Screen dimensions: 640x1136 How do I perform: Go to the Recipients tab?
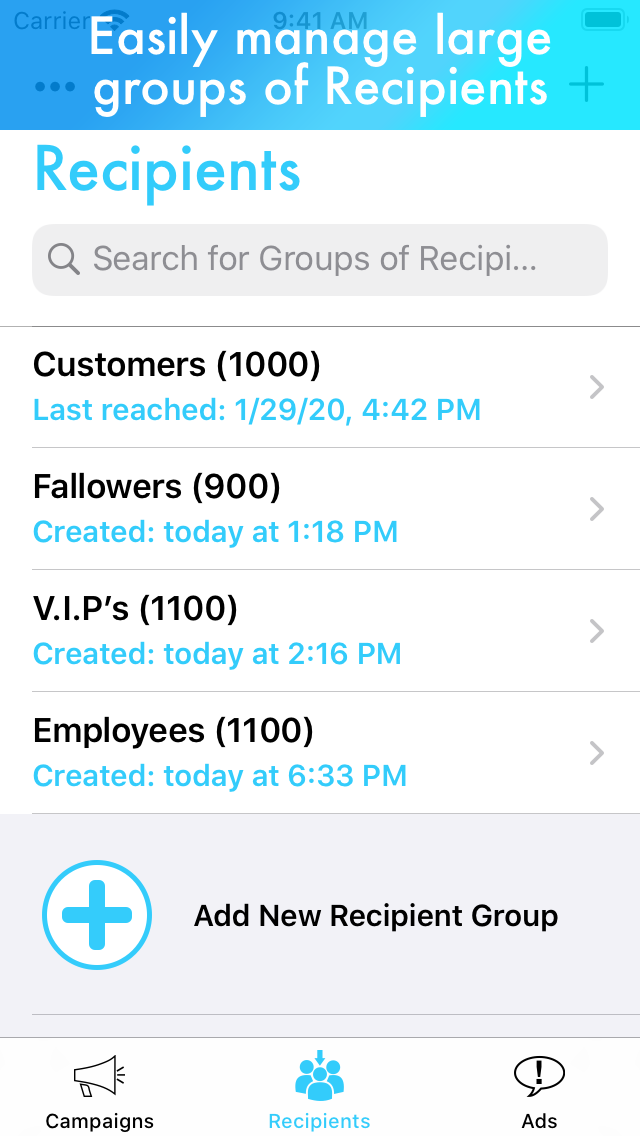(x=320, y=1092)
